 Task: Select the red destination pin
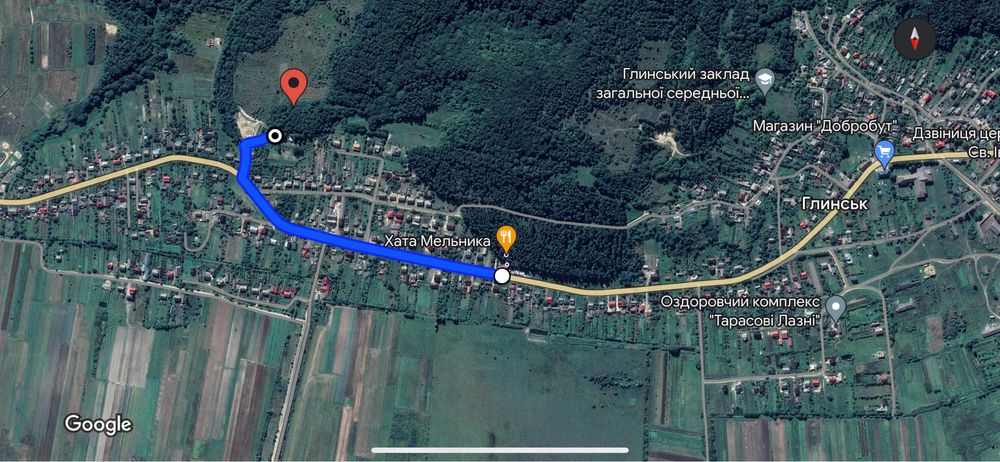[292, 86]
